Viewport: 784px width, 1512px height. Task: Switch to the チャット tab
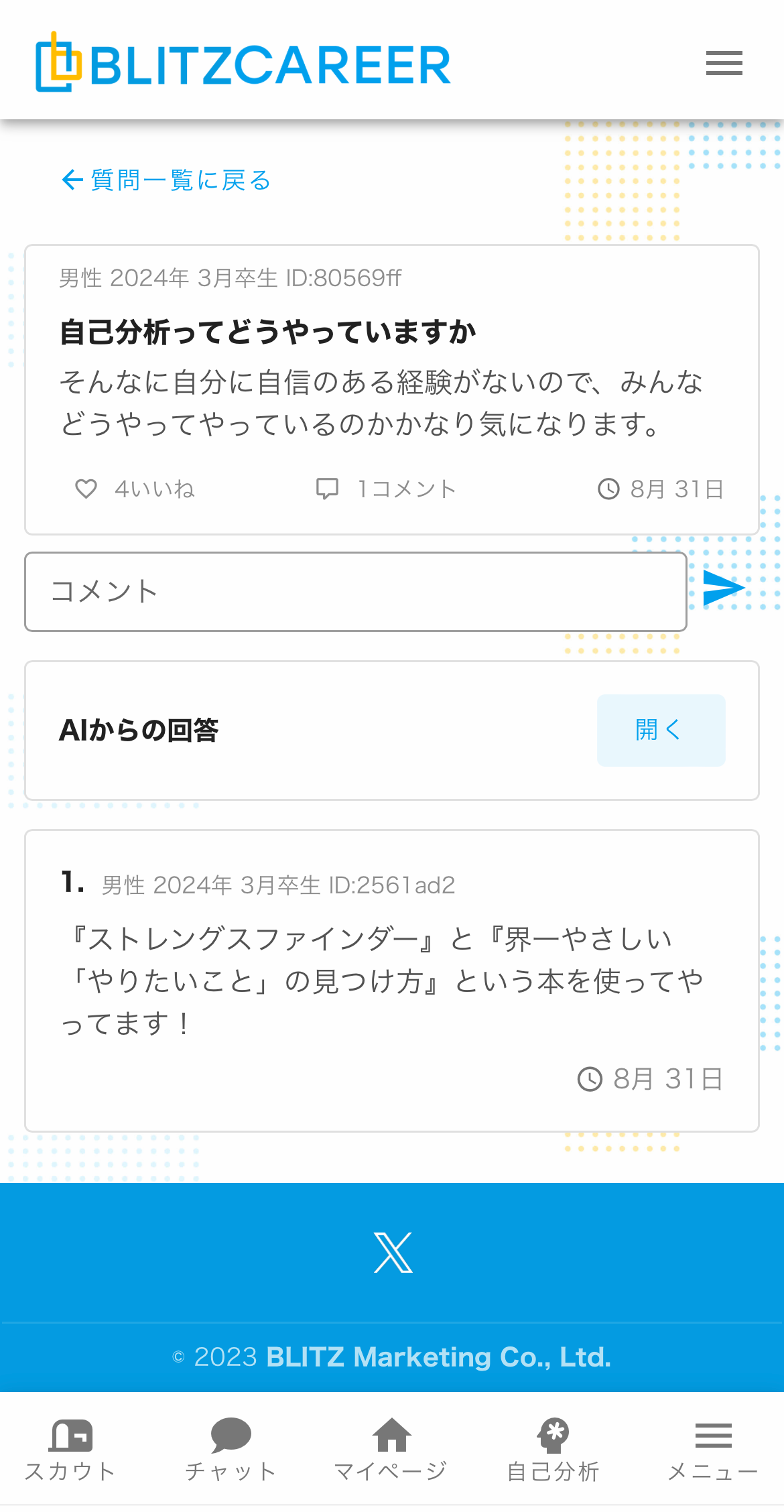click(231, 1450)
